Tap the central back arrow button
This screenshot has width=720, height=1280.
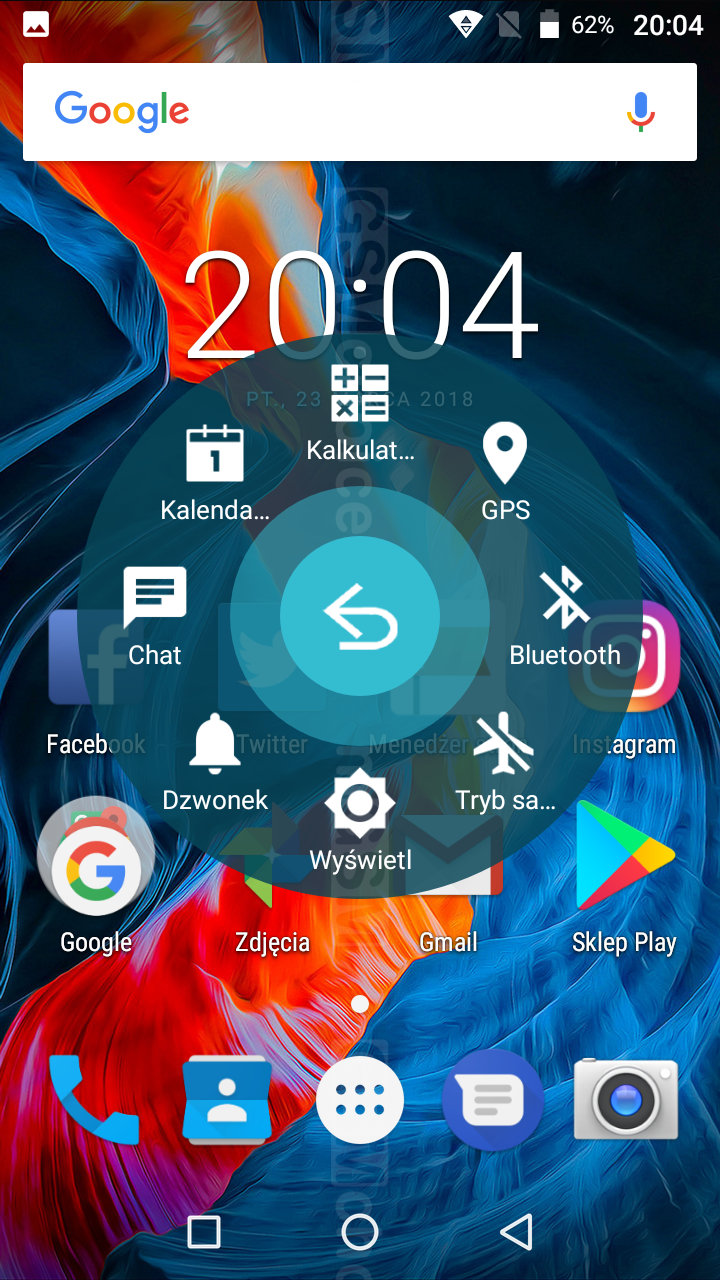(x=360, y=615)
